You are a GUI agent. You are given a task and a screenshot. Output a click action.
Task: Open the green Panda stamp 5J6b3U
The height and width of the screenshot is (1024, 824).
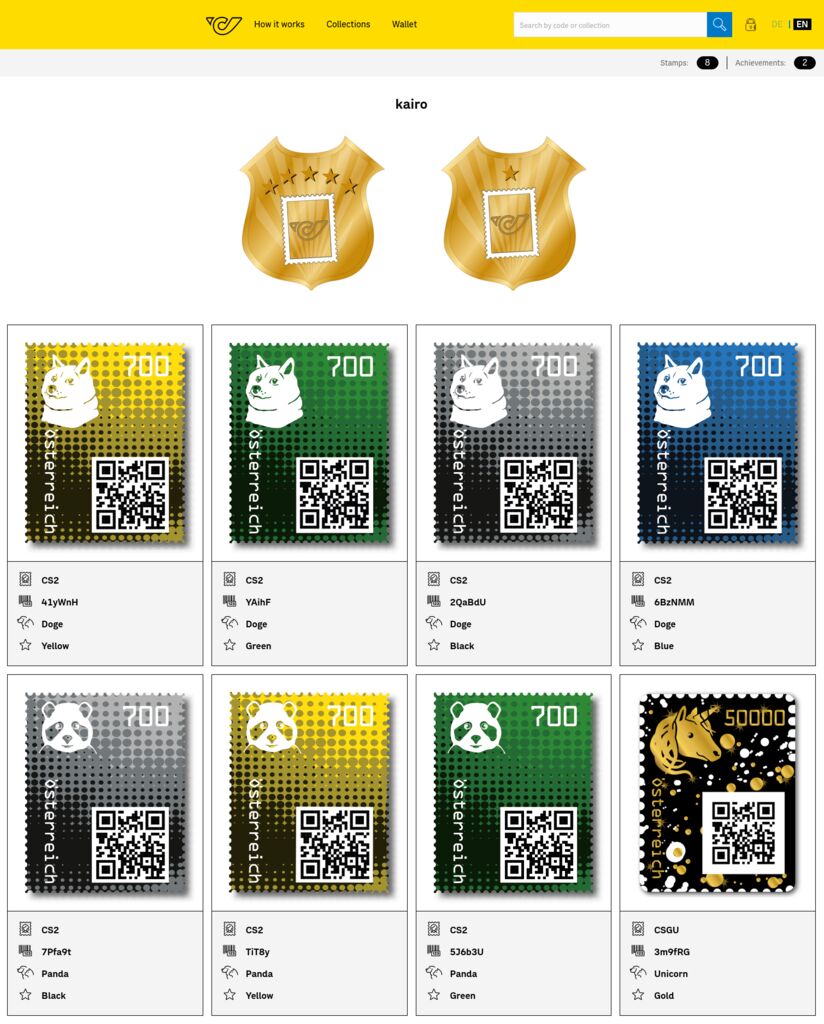click(x=513, y=793)
